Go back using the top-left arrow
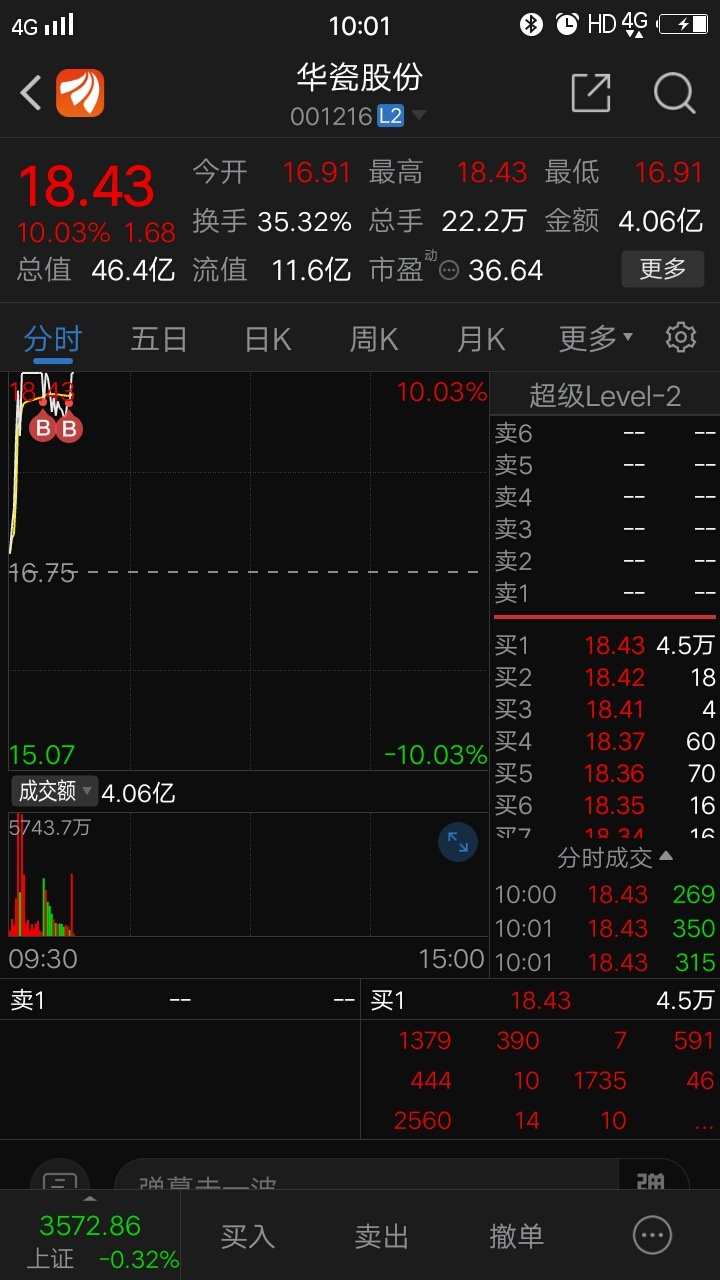Screen dimensions: 720x1280 31,94
